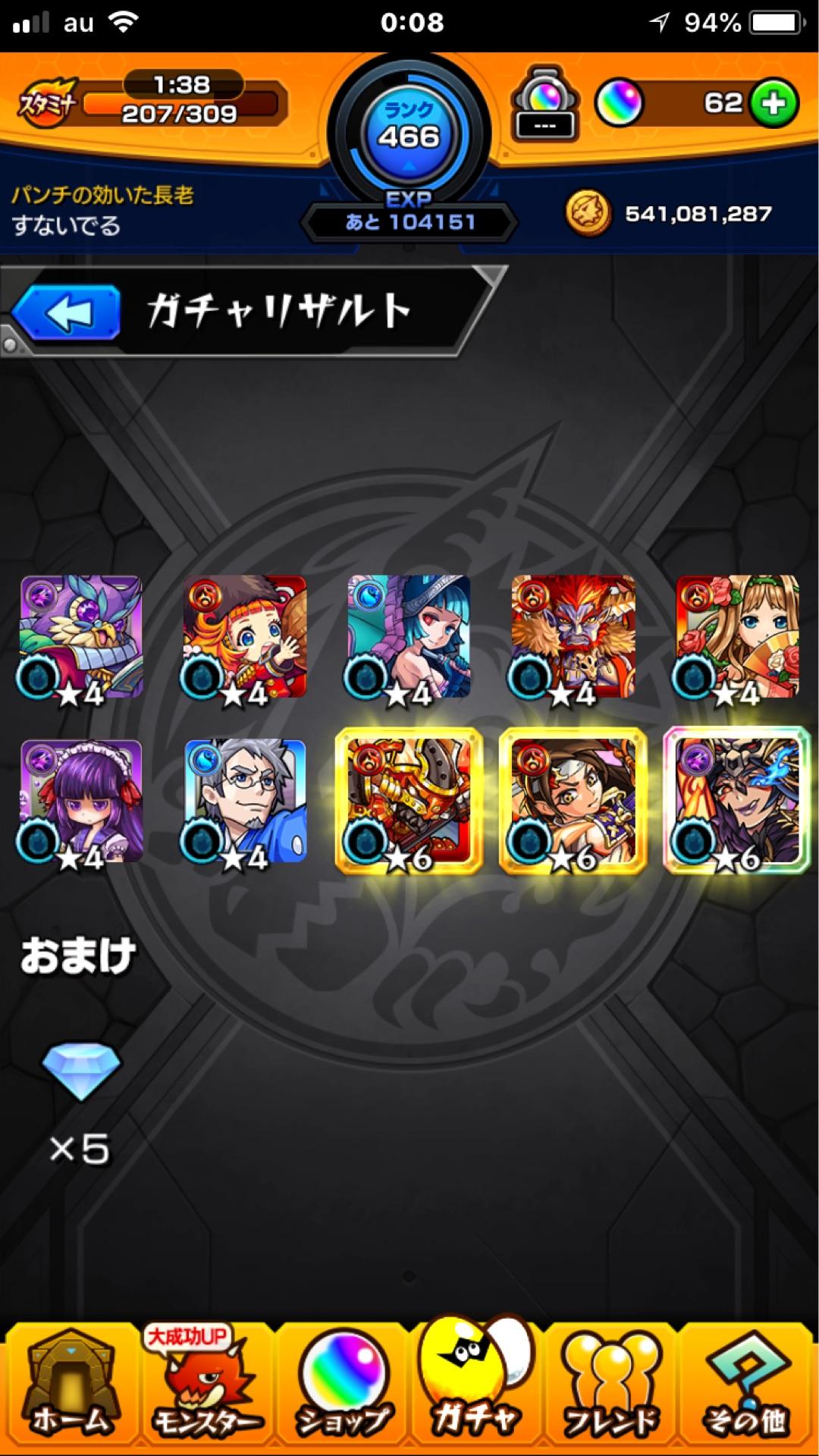View the orange-haired girl four-star monster
The height and width of the screenshot is (1456, 819).
(245, 637)
